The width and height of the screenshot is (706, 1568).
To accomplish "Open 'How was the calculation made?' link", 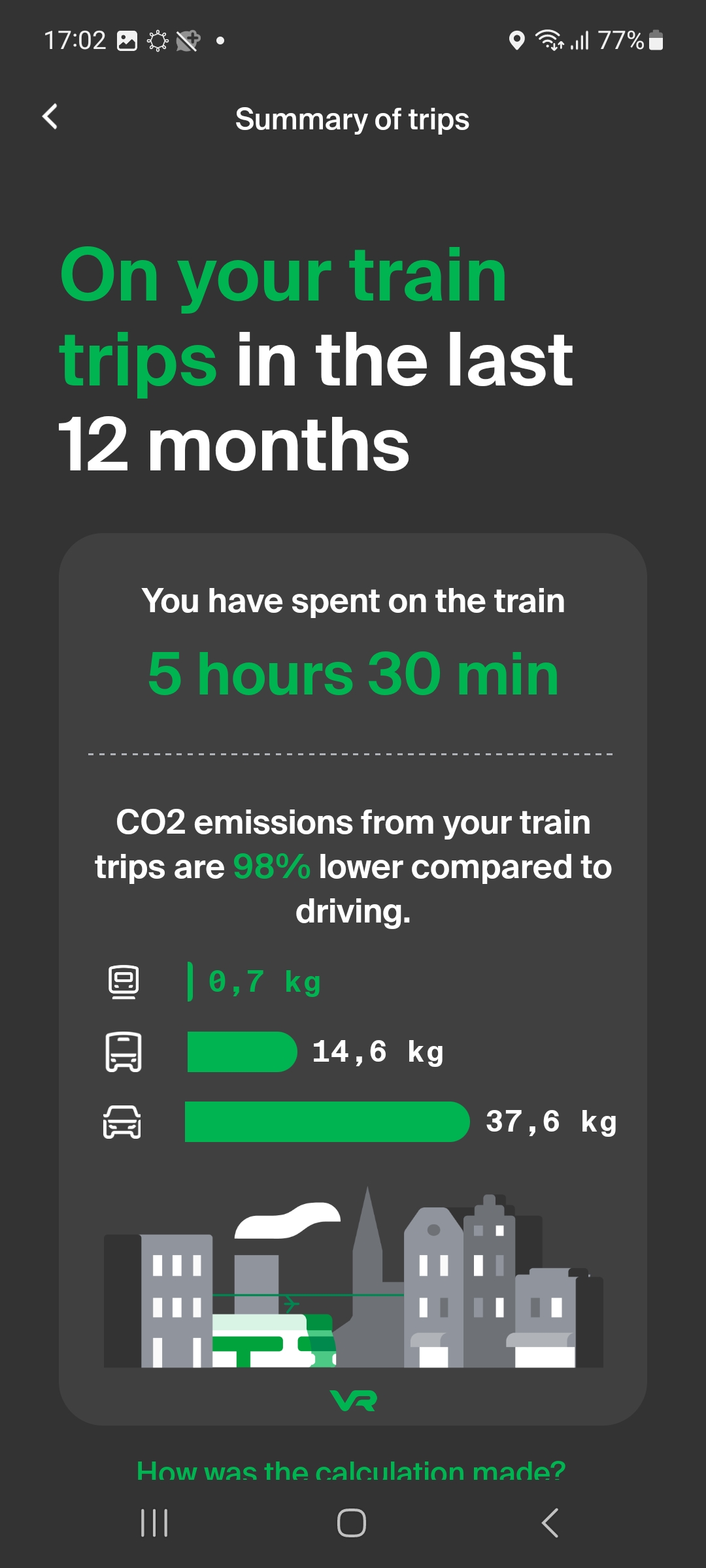I will (x=351, y=1473).
